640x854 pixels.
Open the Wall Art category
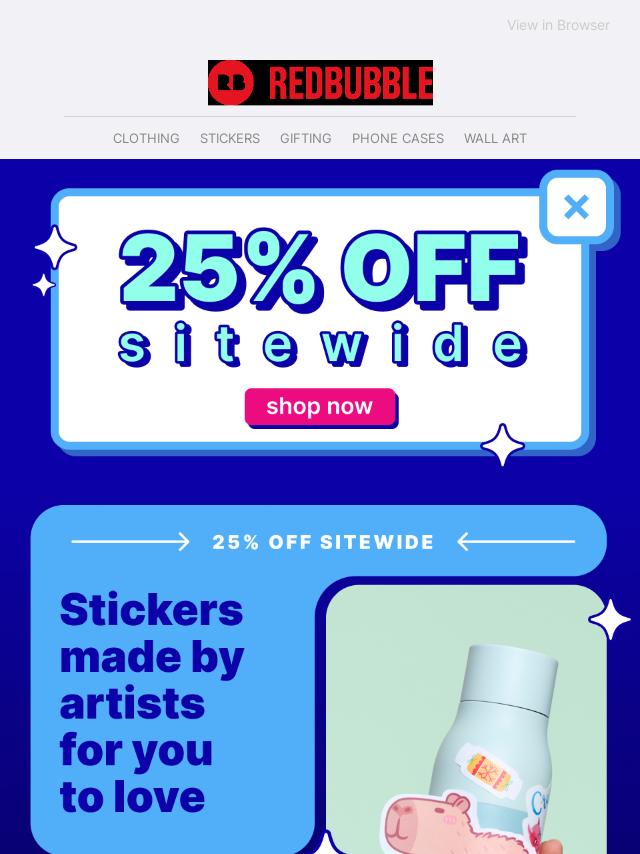[495, 139]
